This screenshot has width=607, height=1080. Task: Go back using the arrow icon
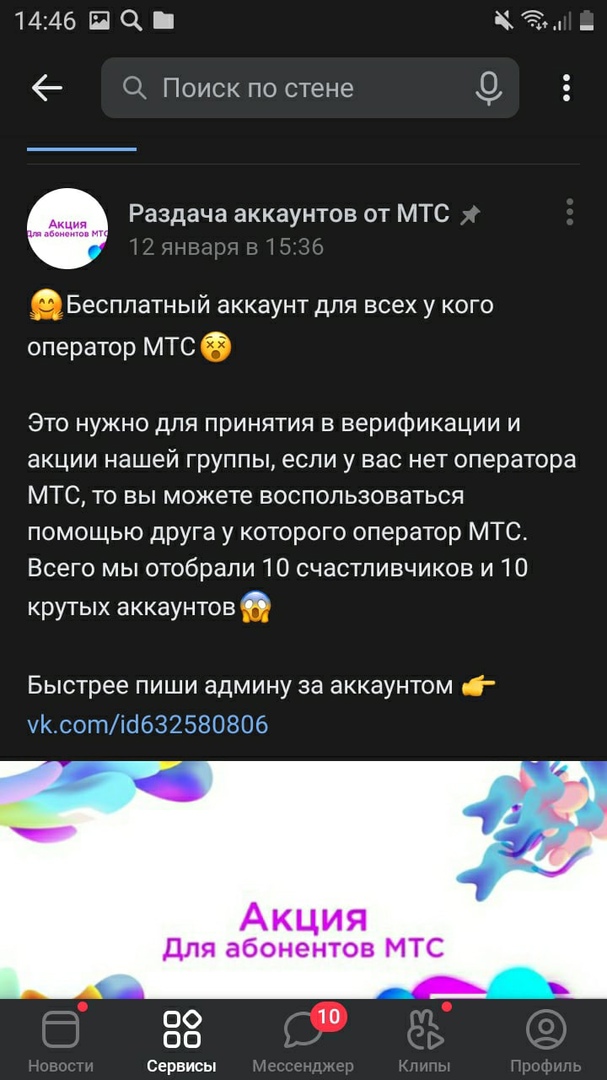47,88
